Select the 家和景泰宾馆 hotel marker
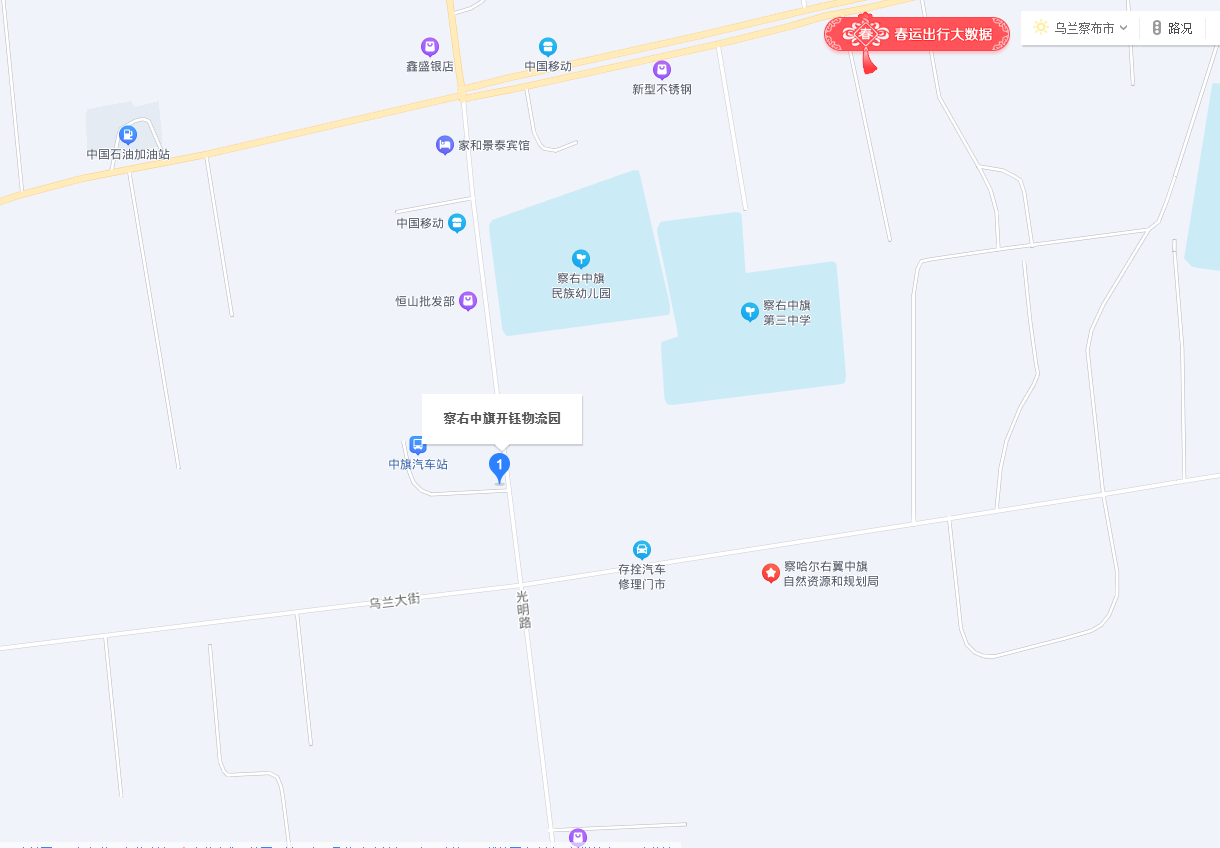This screenshot has width=1220, height=848. [445, 145]
